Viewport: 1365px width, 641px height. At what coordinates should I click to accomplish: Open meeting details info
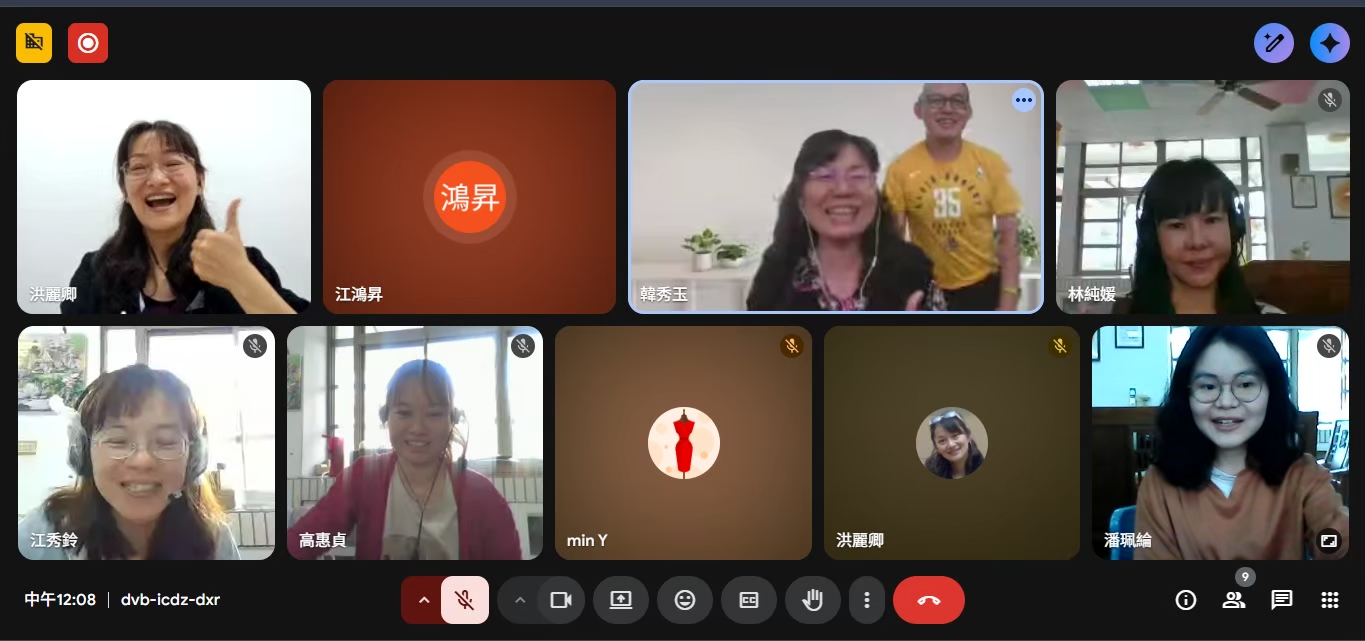pyautogui.click(x=1186, y=600)
